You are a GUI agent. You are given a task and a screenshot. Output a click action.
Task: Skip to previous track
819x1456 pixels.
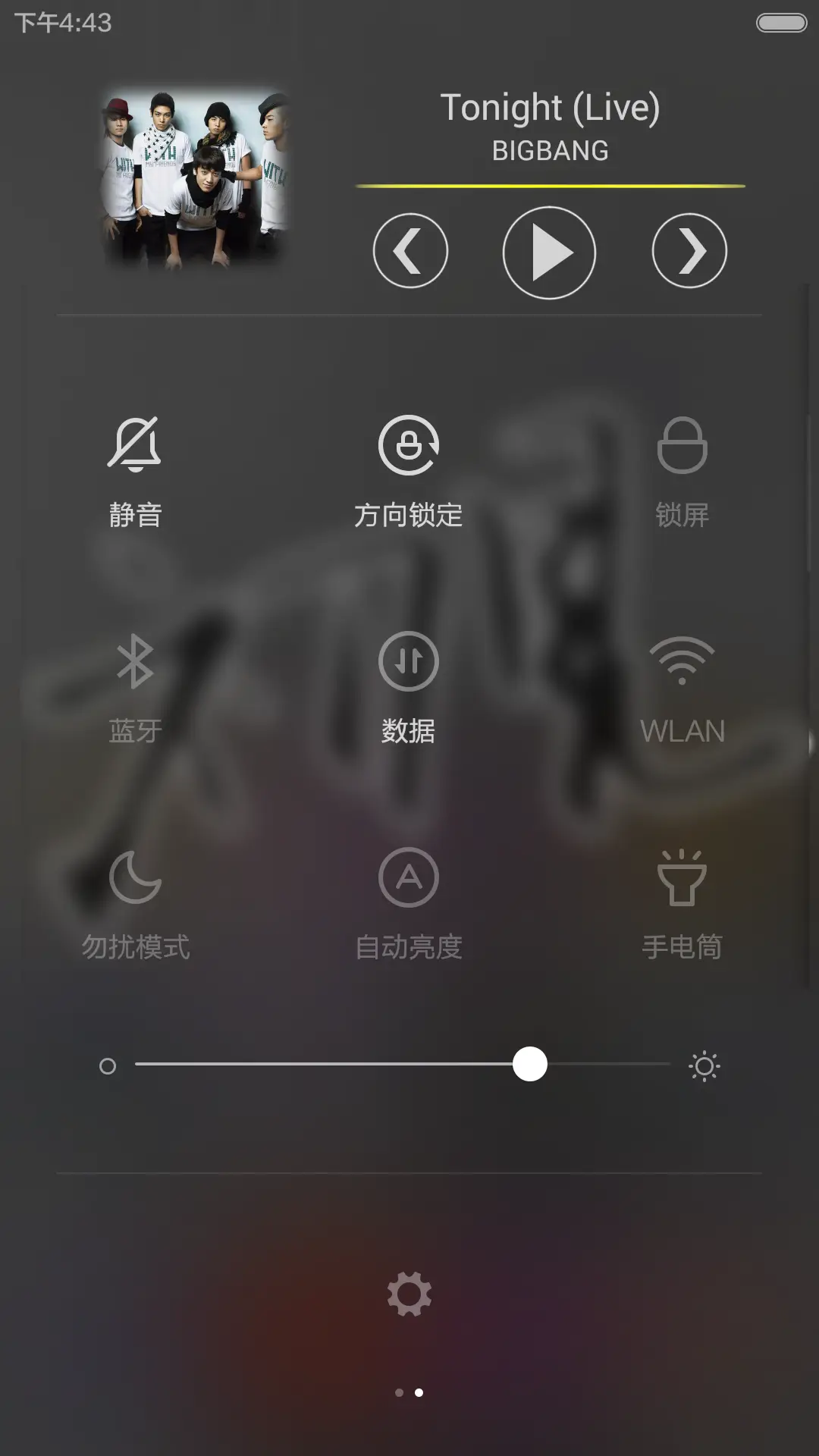tap(409, 250)
